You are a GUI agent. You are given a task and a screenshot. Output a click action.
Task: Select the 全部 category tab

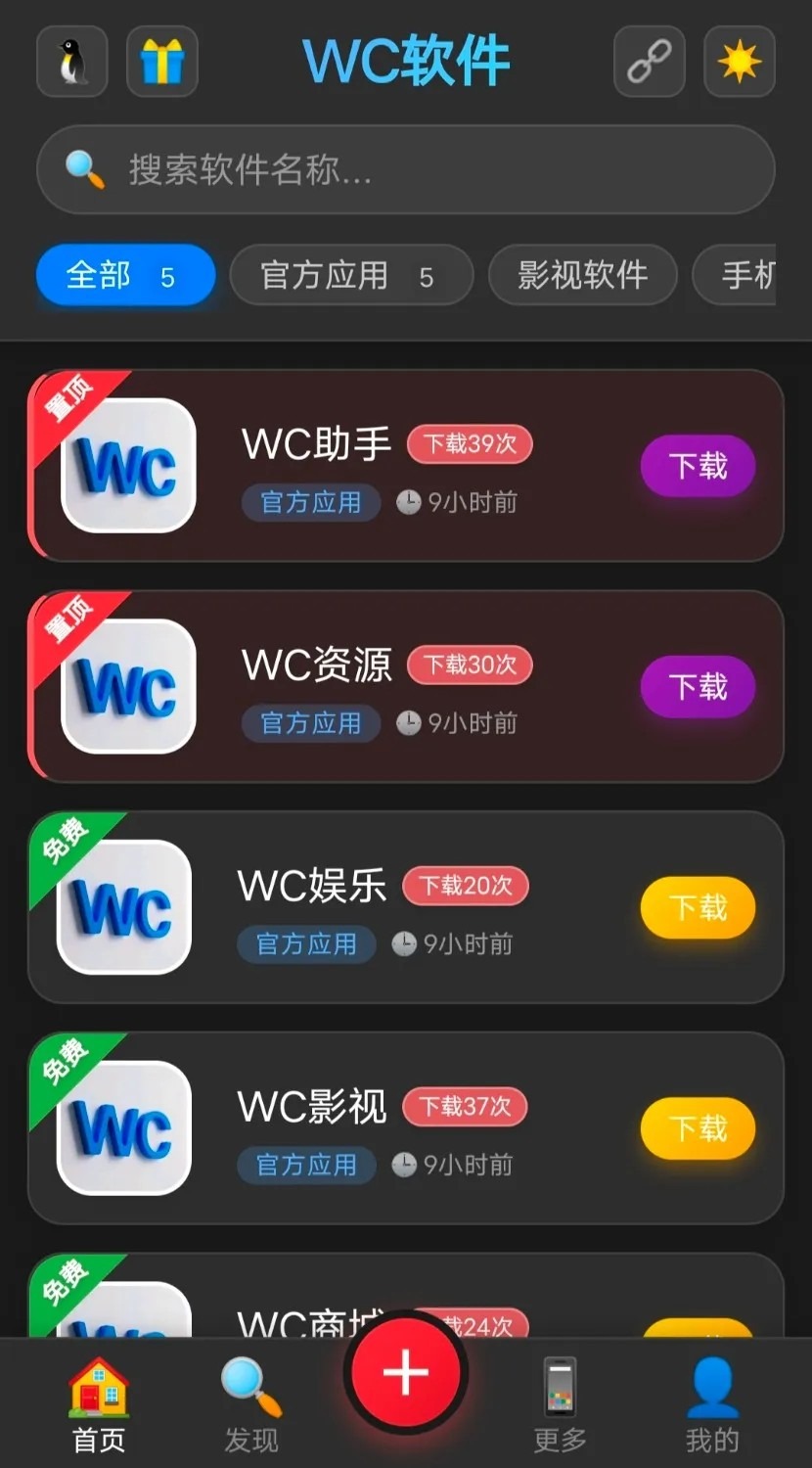pos(125,275)
